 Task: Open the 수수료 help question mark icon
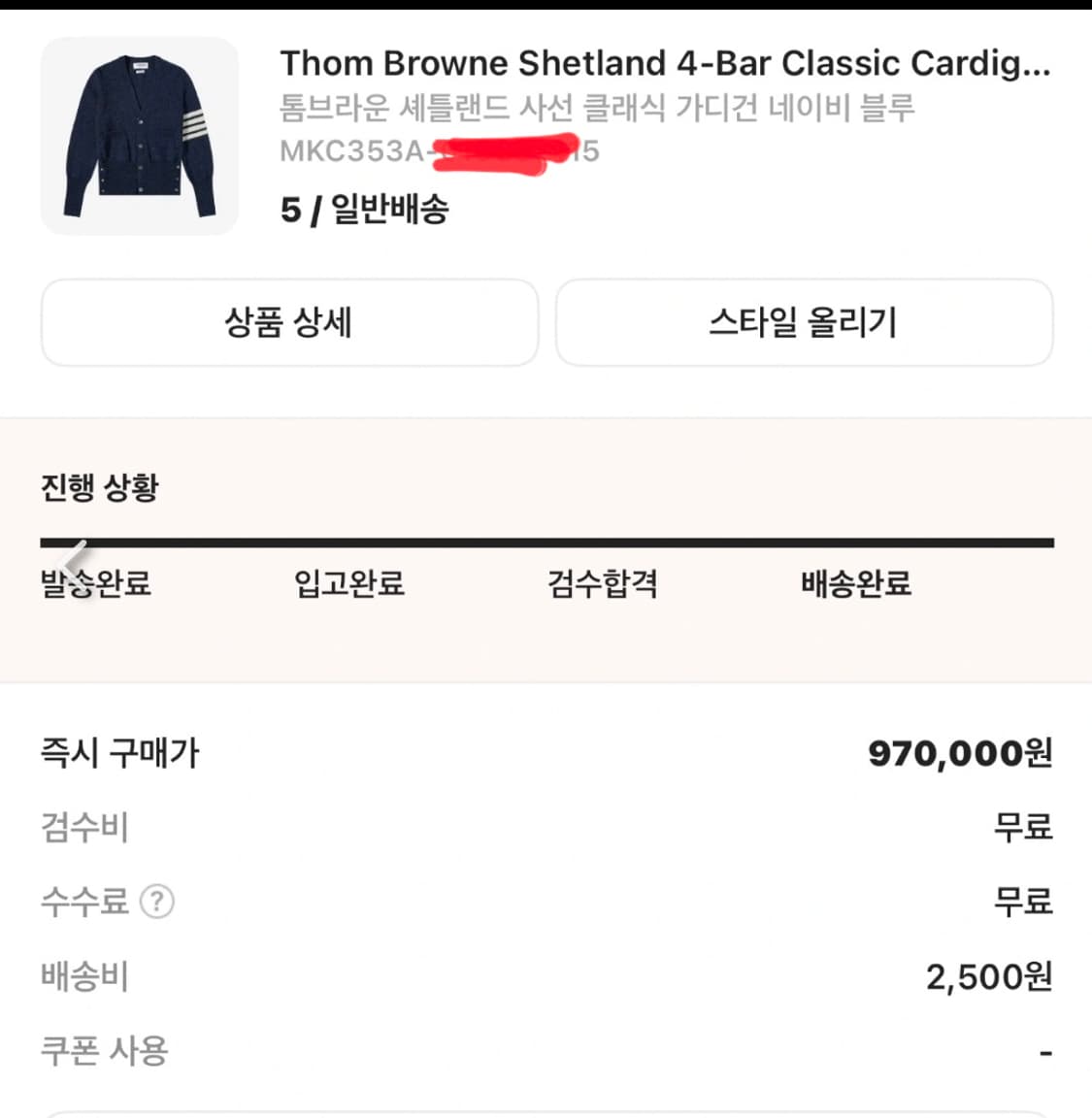157,901
